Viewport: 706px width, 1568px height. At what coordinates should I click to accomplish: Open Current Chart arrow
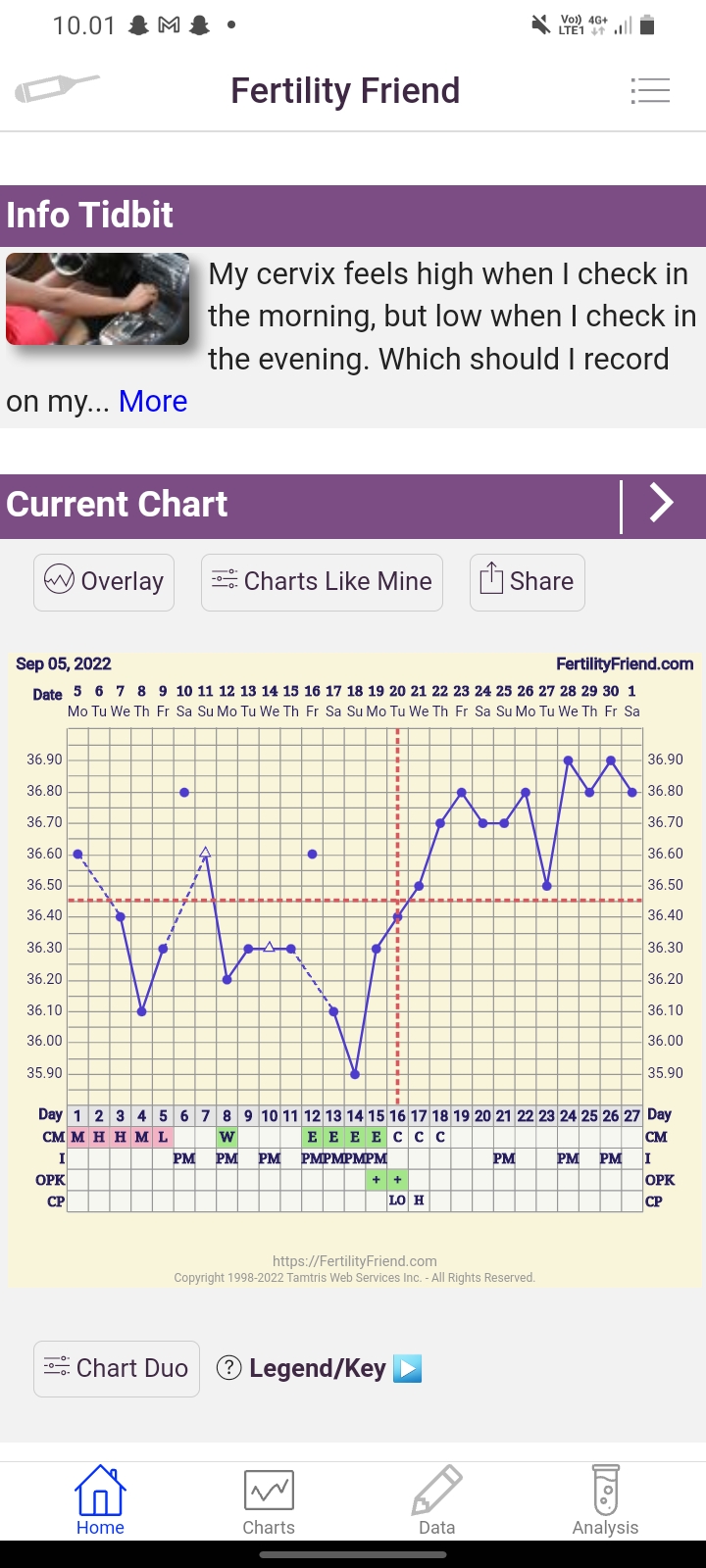(x=663, y=505)
